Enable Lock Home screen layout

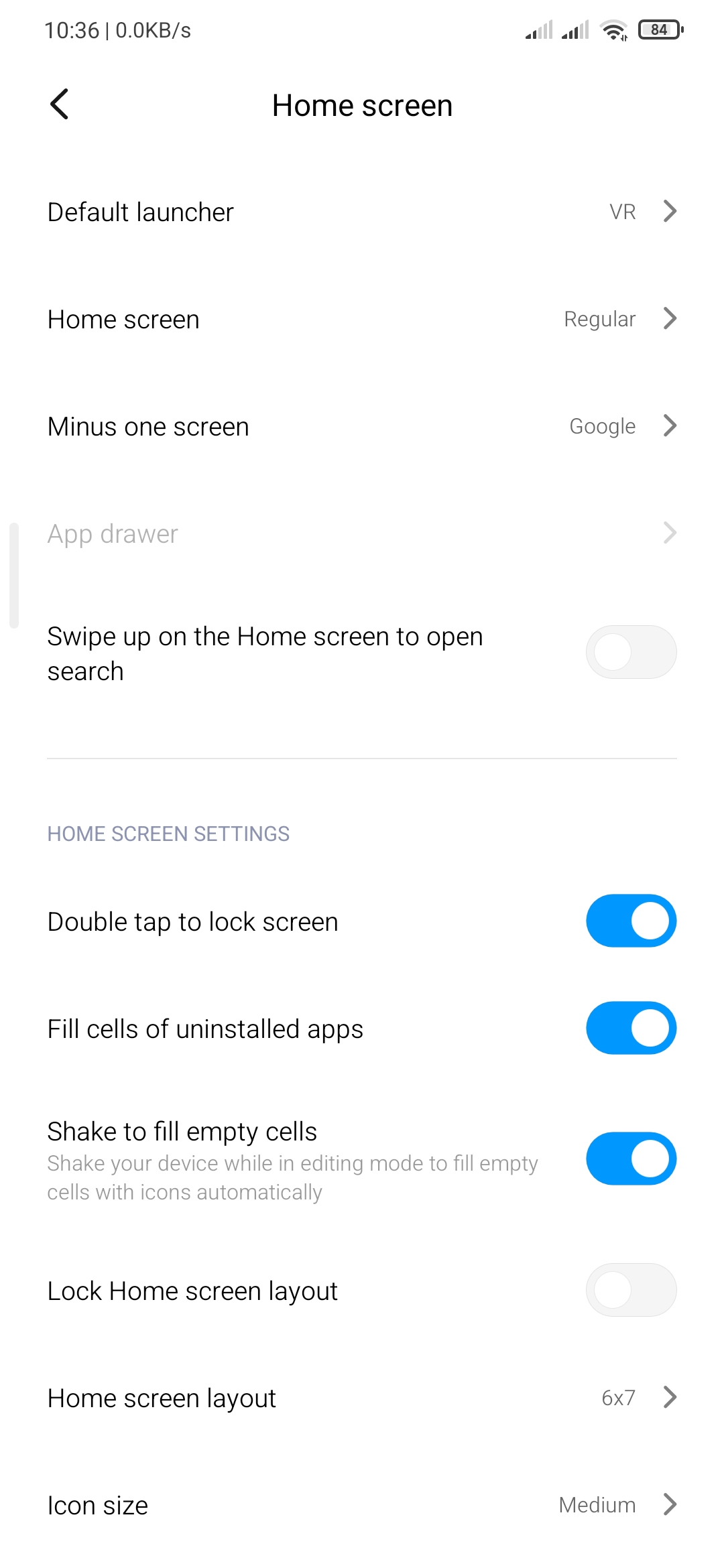click(x=631, y=1290)
